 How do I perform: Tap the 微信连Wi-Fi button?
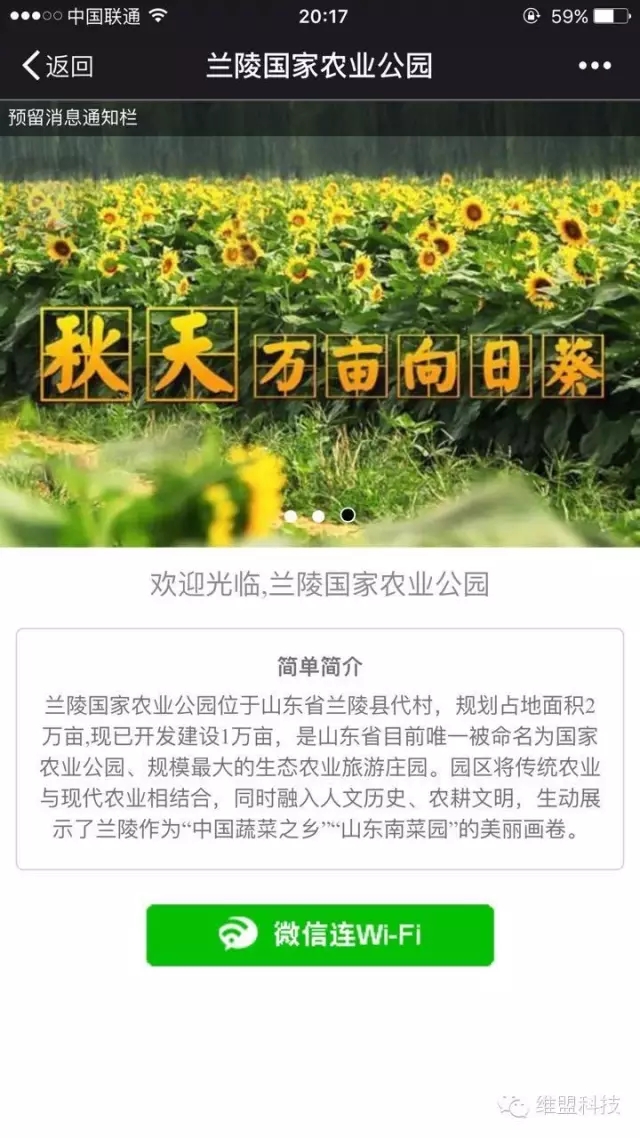(320, 935)
